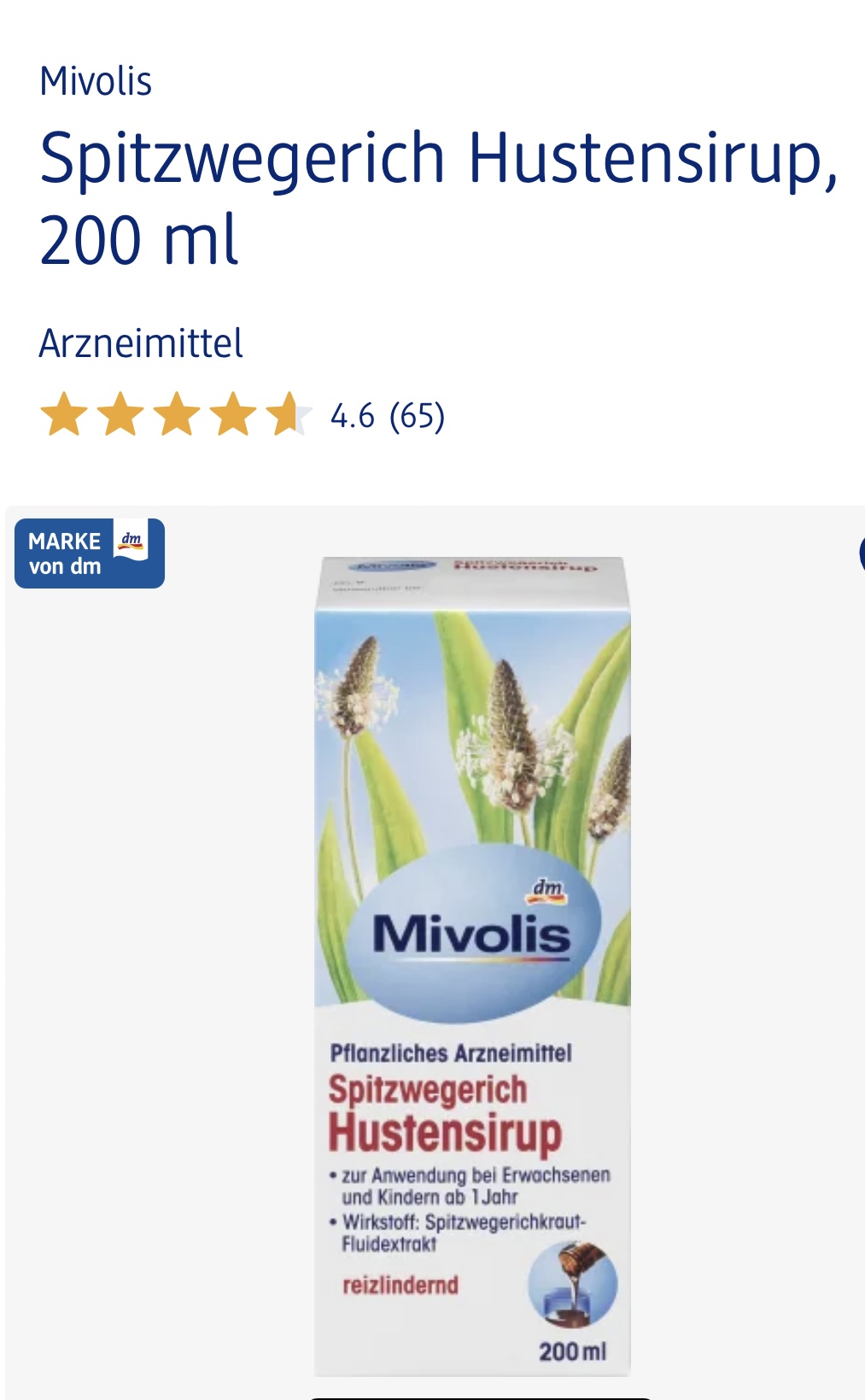Screen dimensions: 865x1400
Task: Open the Mivolis brand link
Action: (x=96, y=82)
